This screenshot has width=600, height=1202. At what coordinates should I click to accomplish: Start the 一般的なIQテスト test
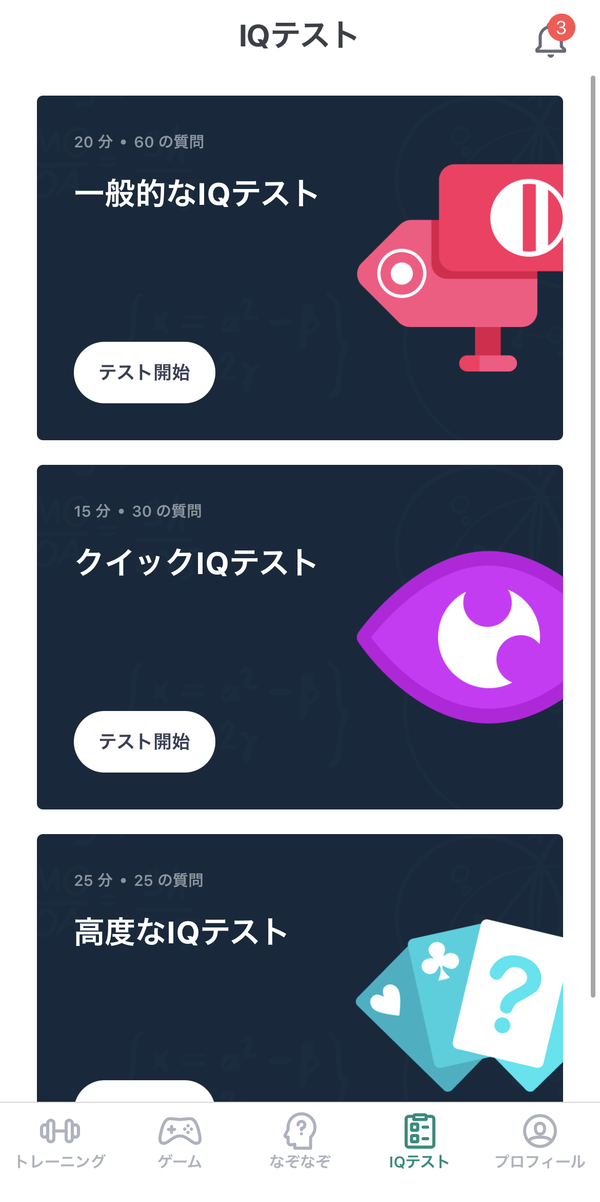pyautogui.click(x=145, y=372)
